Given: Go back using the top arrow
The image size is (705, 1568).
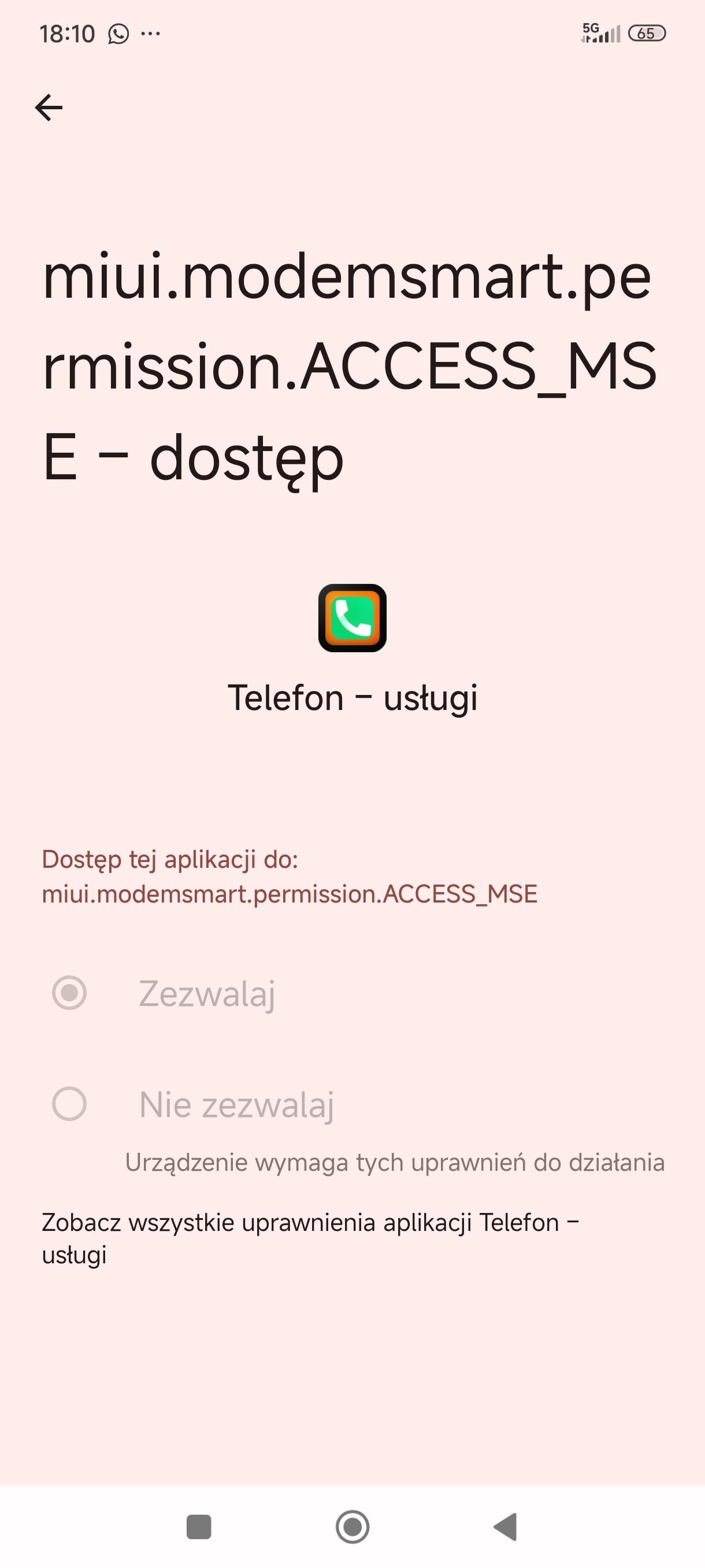Looking at the screenshot, I should 49,108.
